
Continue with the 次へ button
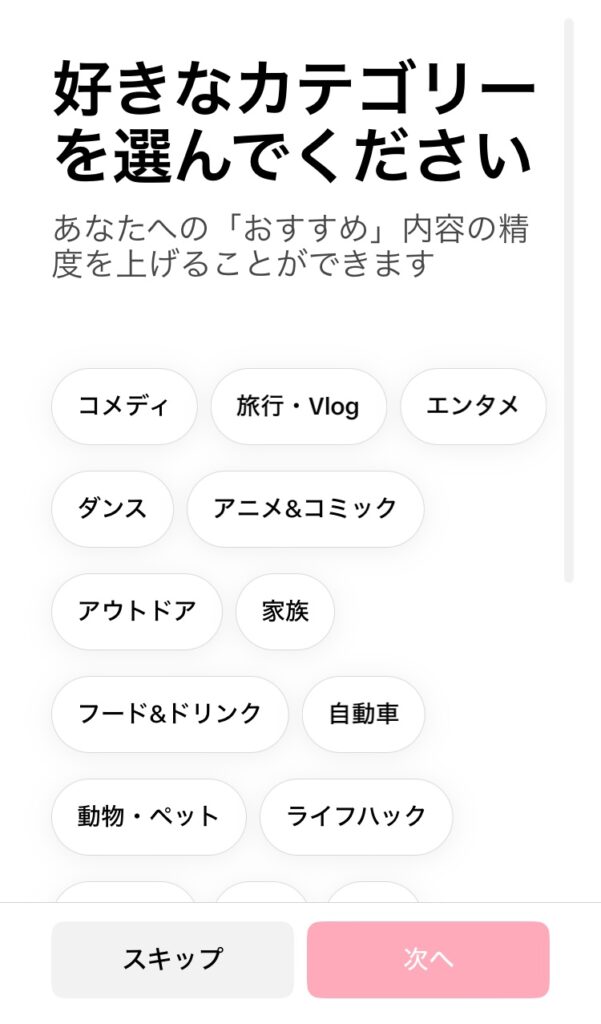428,959
